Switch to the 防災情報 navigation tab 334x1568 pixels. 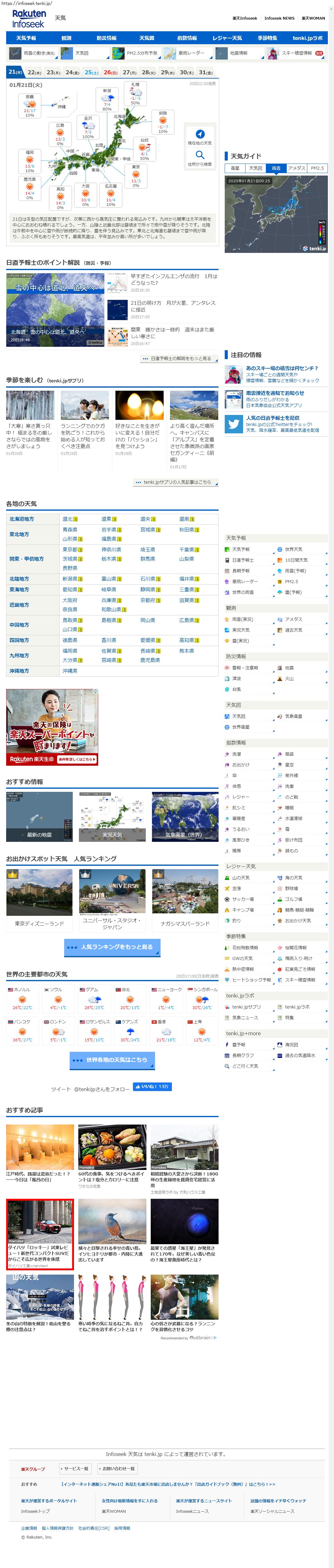(107, 38)
